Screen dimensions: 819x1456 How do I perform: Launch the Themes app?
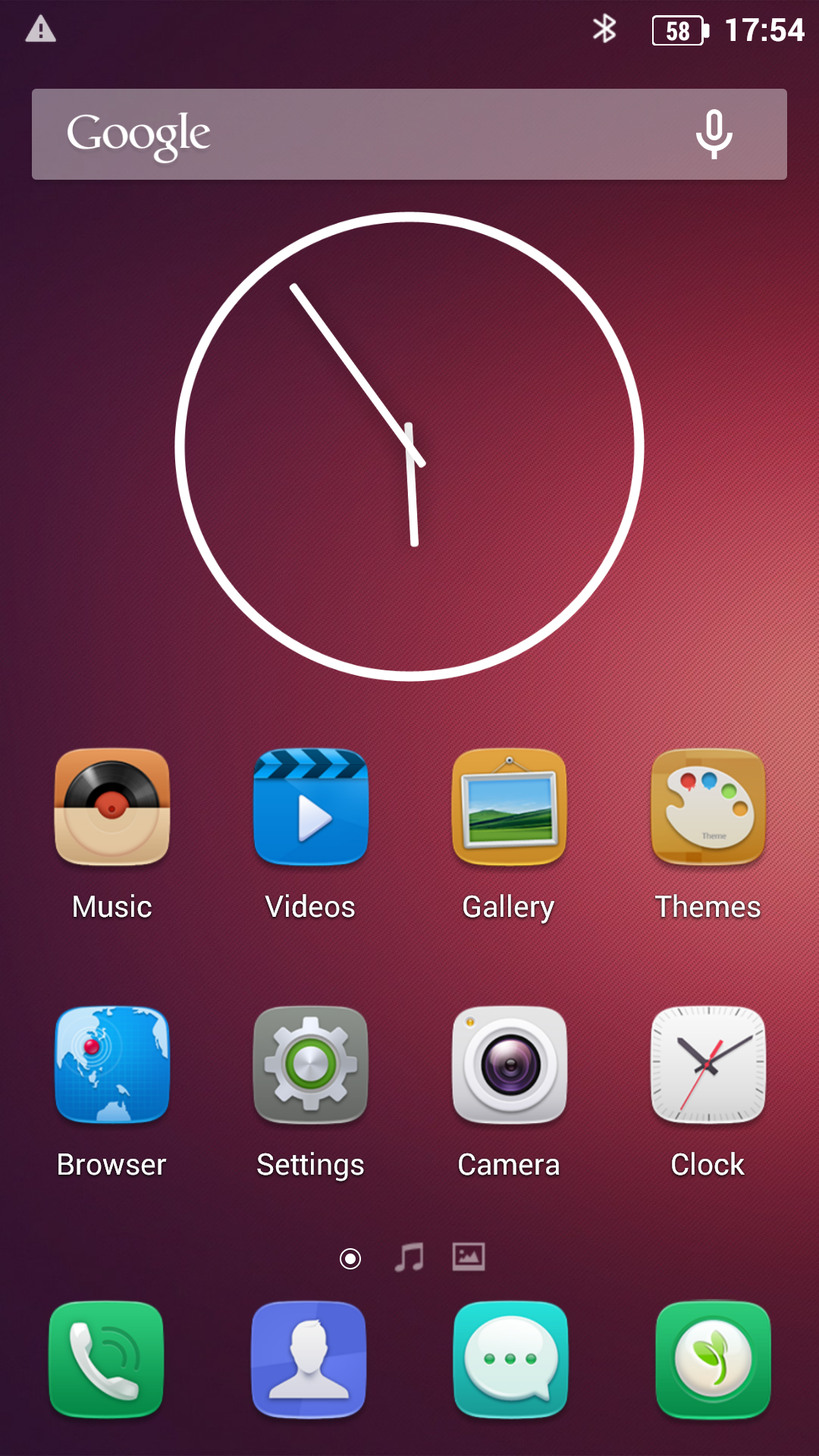(708, 808)
